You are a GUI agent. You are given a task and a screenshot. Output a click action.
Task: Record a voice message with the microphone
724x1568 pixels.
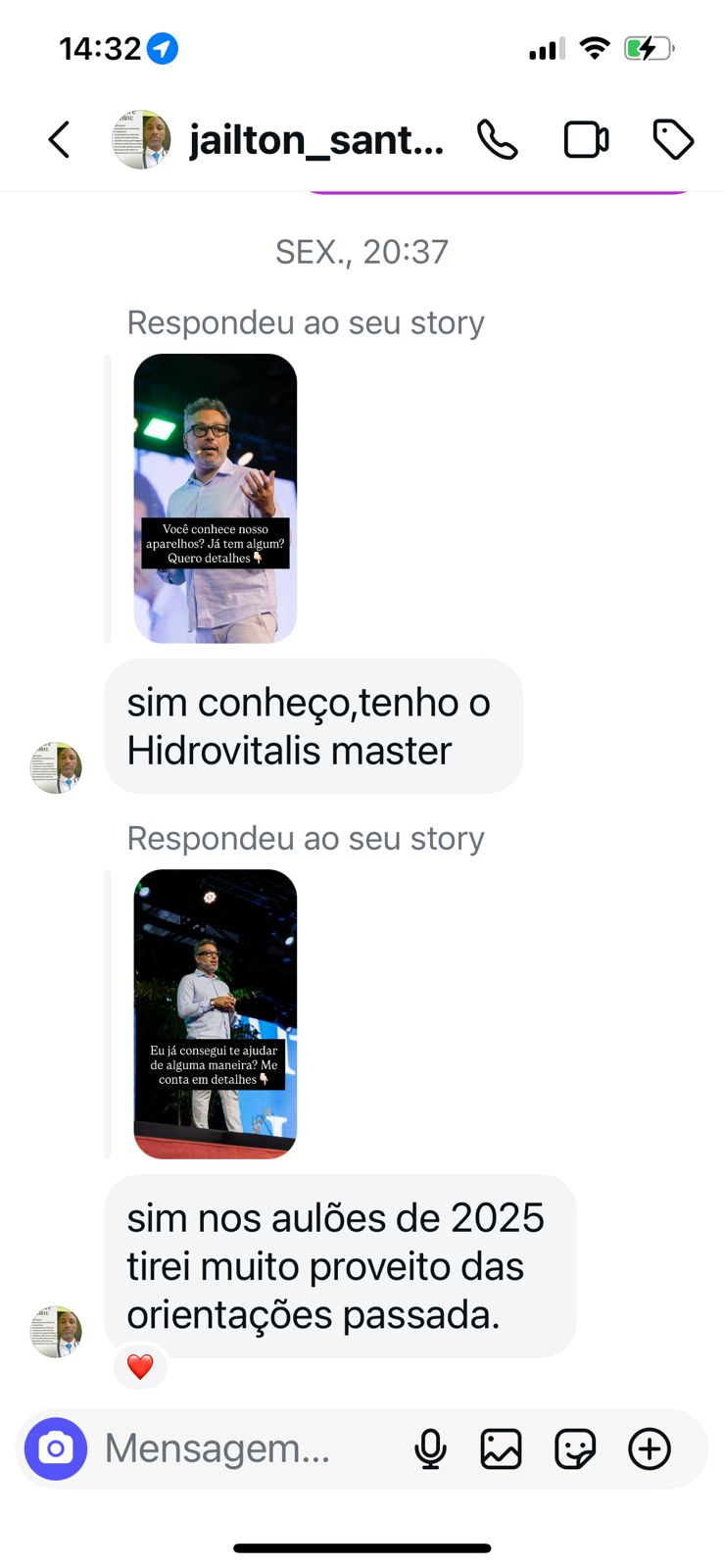point(431,1447)
